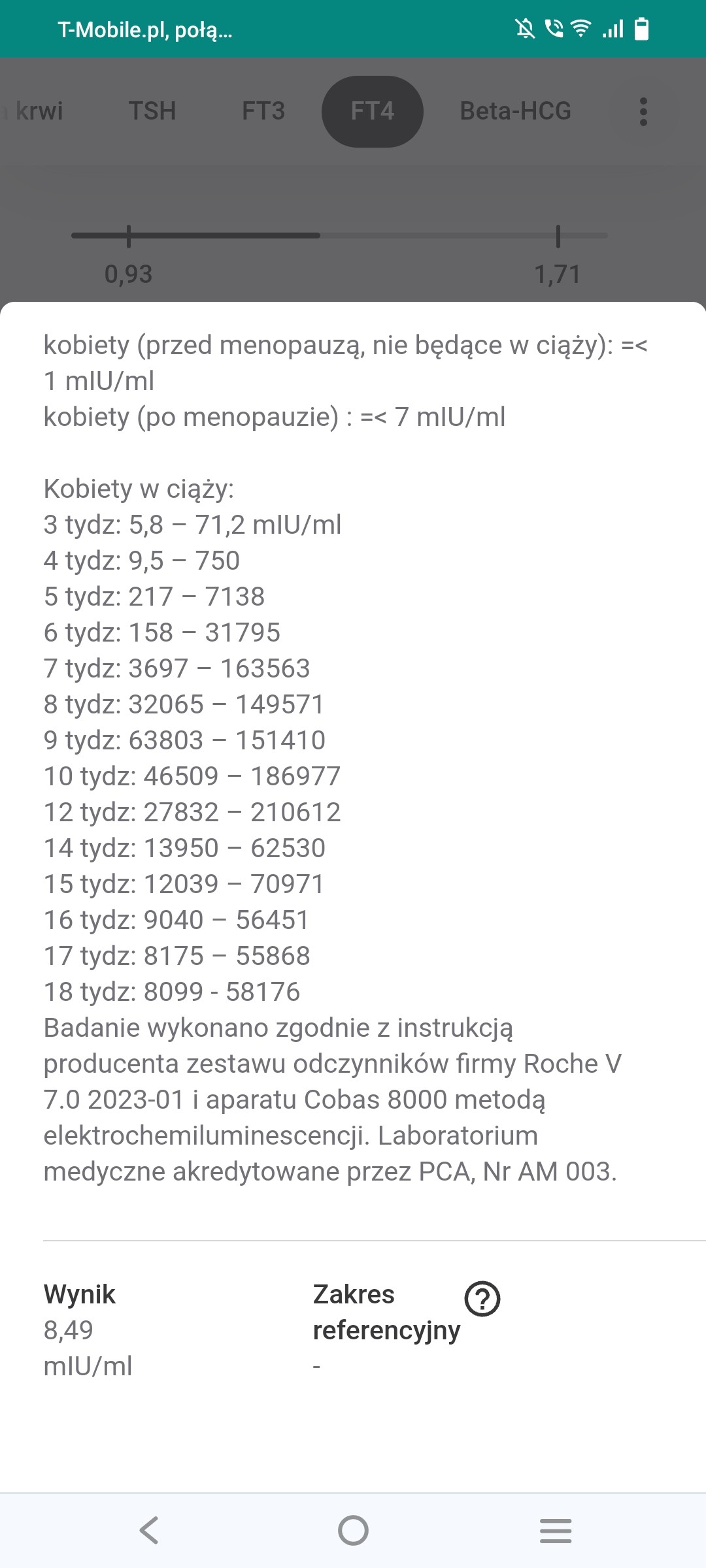The height and width of the screenshot is (1568, 706).
Task: Select the FT4 tab
Action: click(373, 111)
